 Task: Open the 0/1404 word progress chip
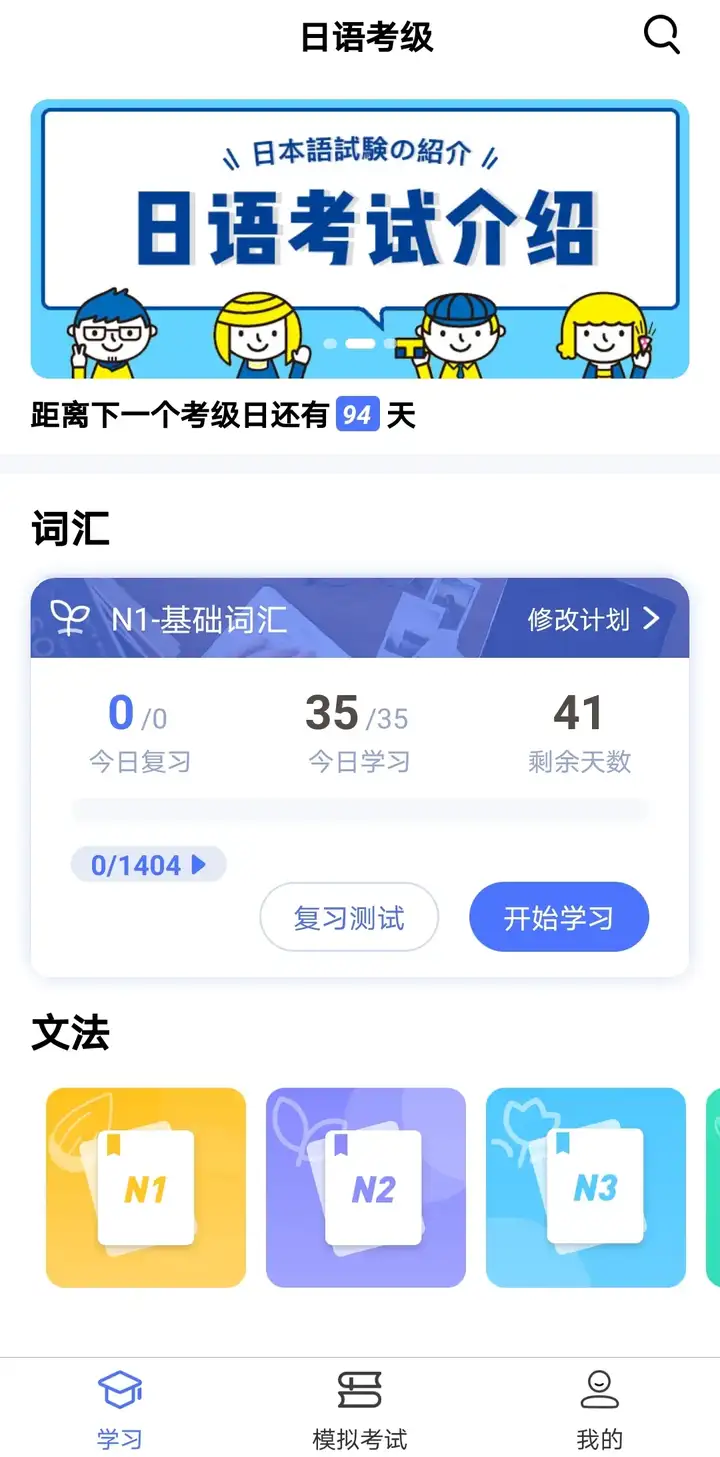point(148,865)
